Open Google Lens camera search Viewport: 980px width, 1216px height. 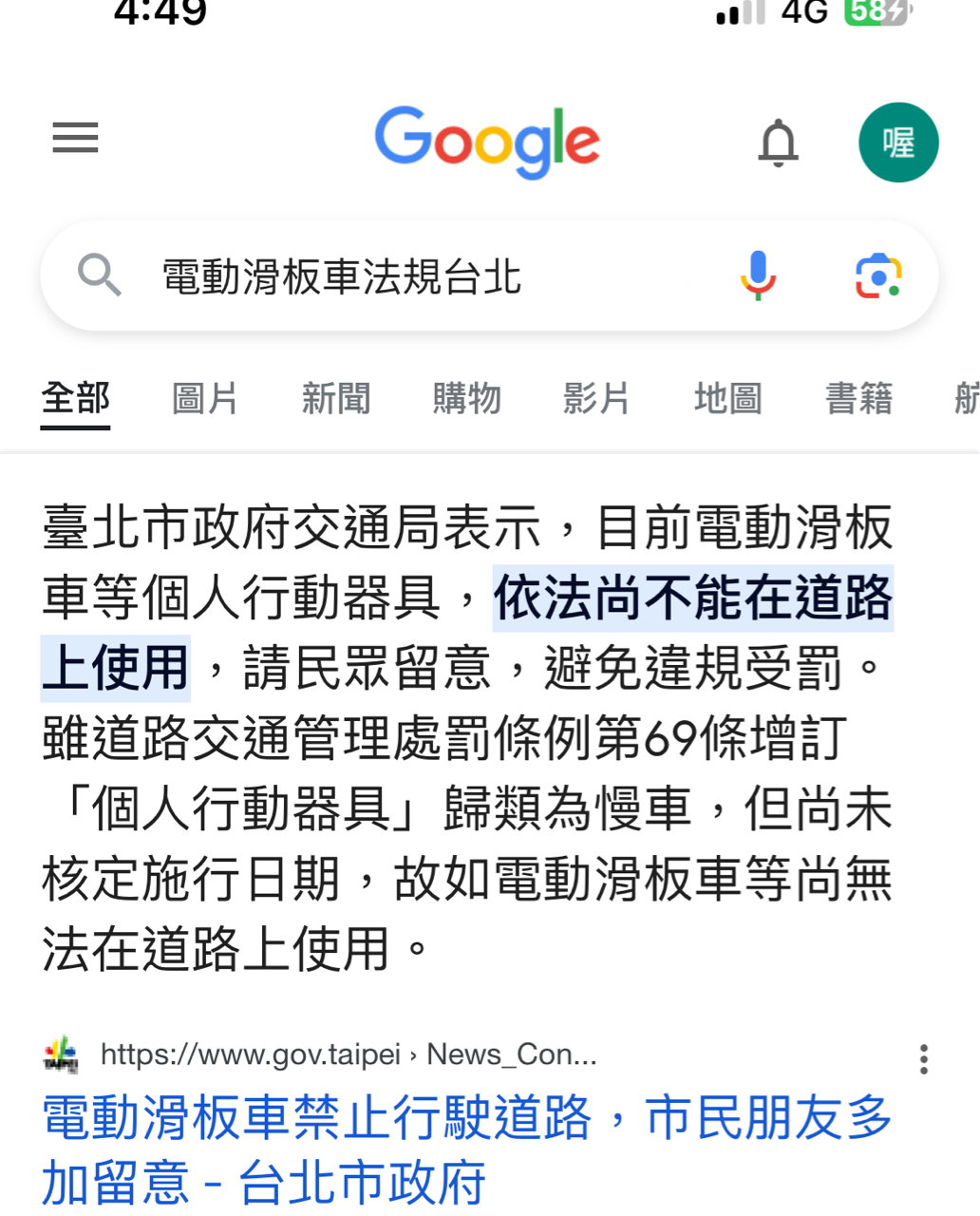(878, 276)
